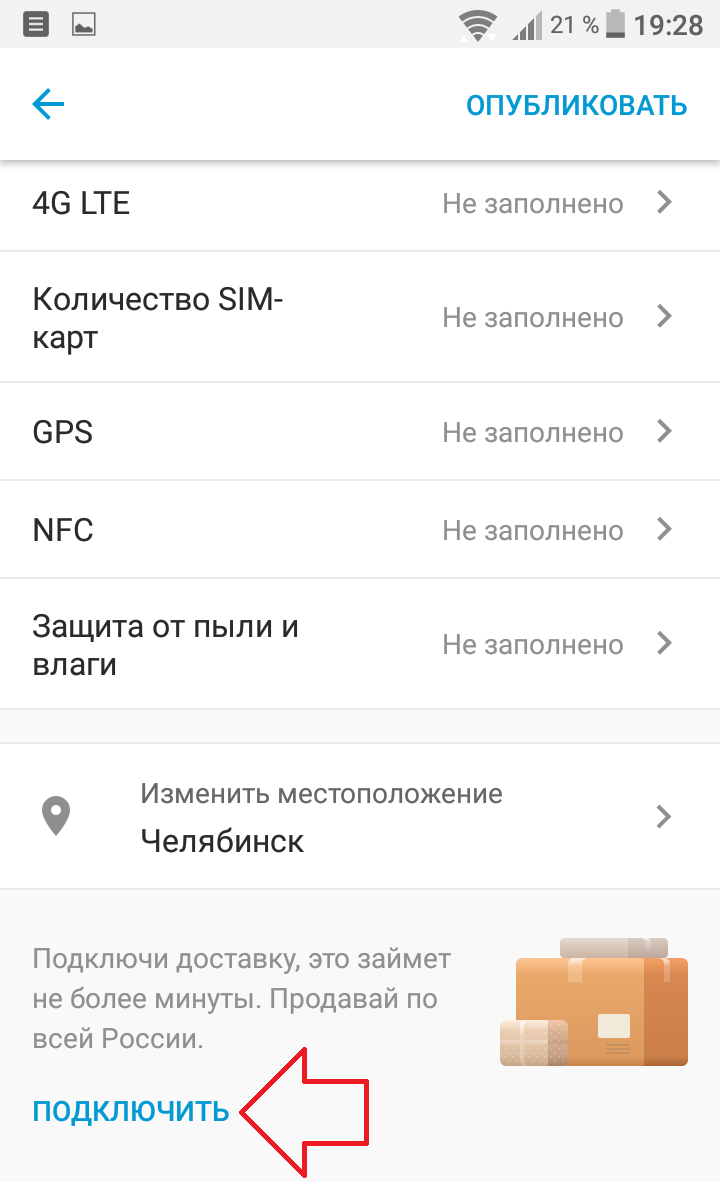Open the Количество SIM-карт field
Viewport: 720px width, 1182px height.
click(x=360, y=317)
